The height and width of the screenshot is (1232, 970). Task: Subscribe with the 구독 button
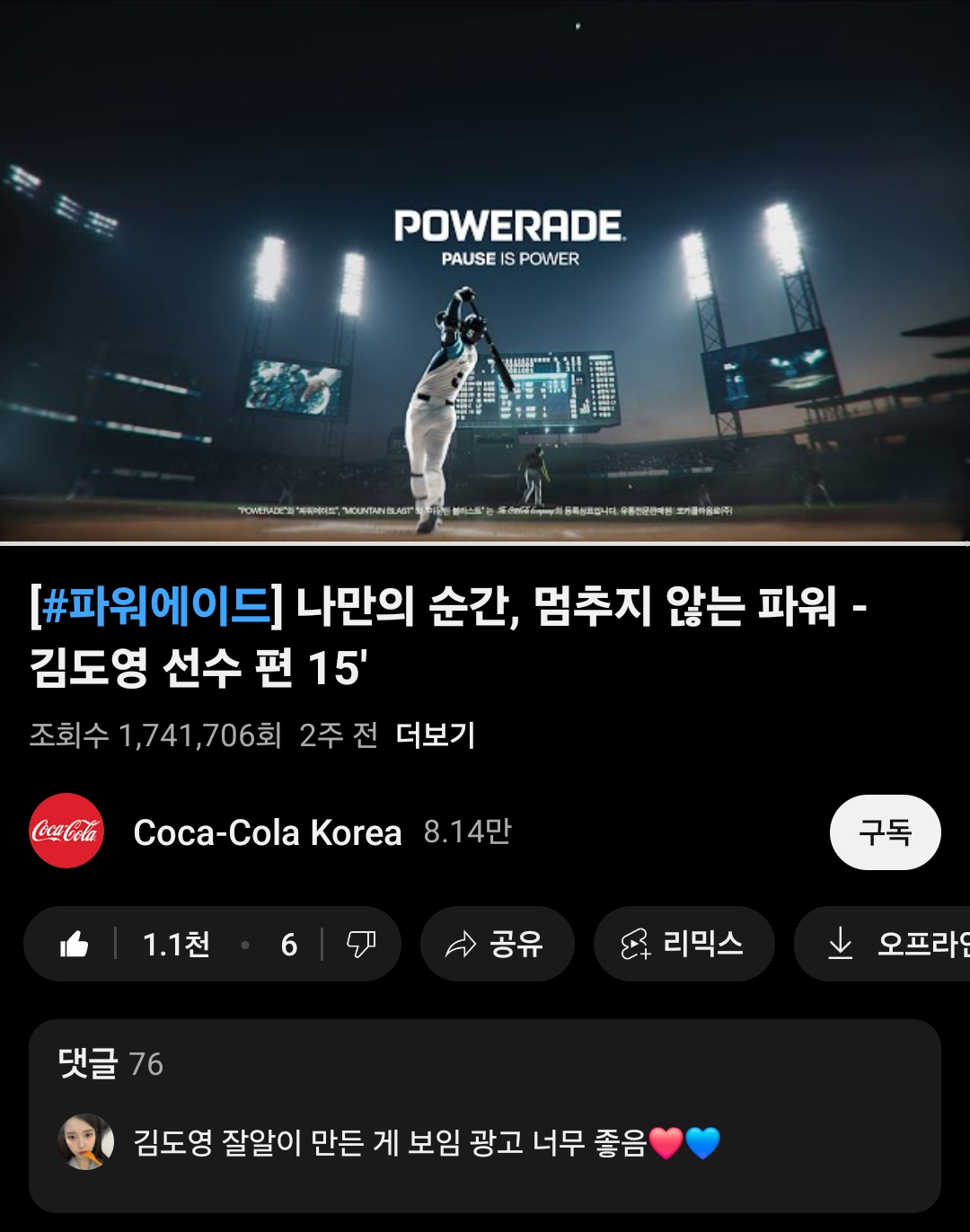[885, 832]
